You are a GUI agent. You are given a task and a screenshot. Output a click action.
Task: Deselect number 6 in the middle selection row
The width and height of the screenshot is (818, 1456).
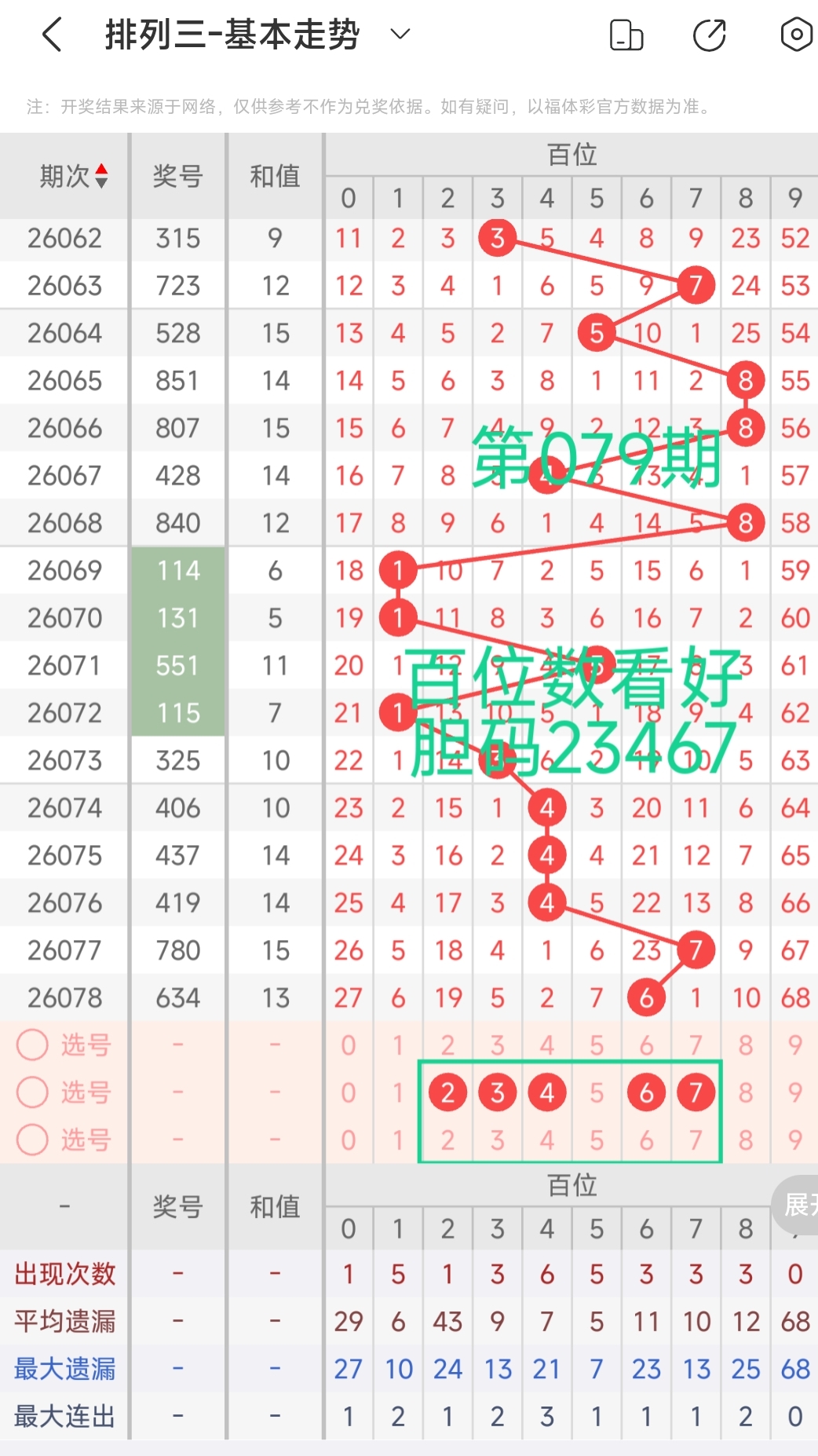point(646,1092)
